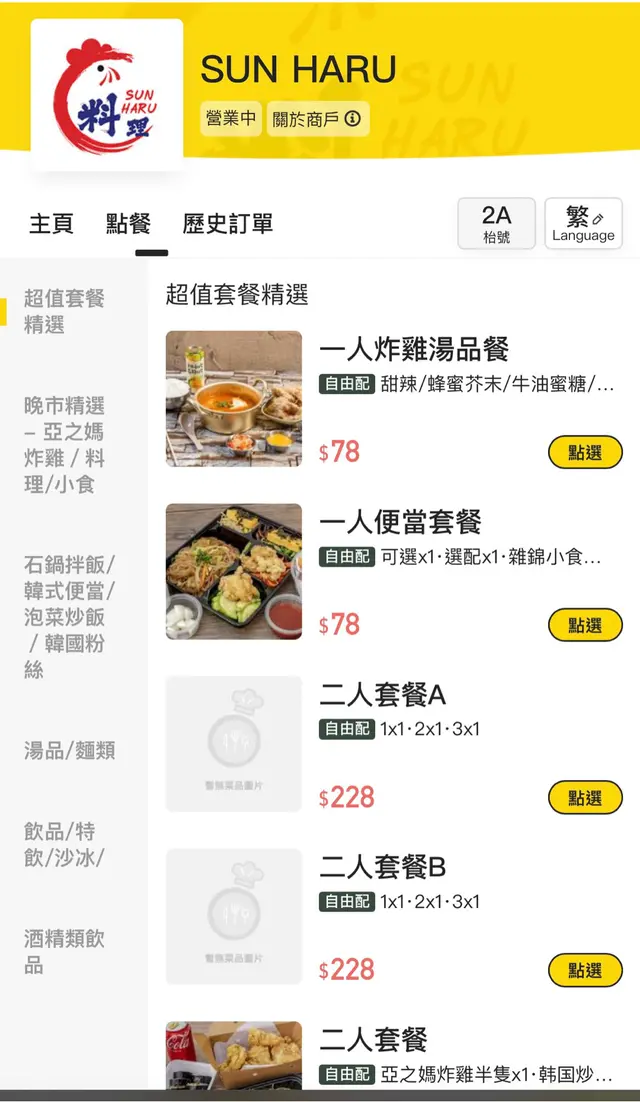Tap the 2A table number button
The height and width of the screenshot is (1102, 640).
[x=496, y=223]
